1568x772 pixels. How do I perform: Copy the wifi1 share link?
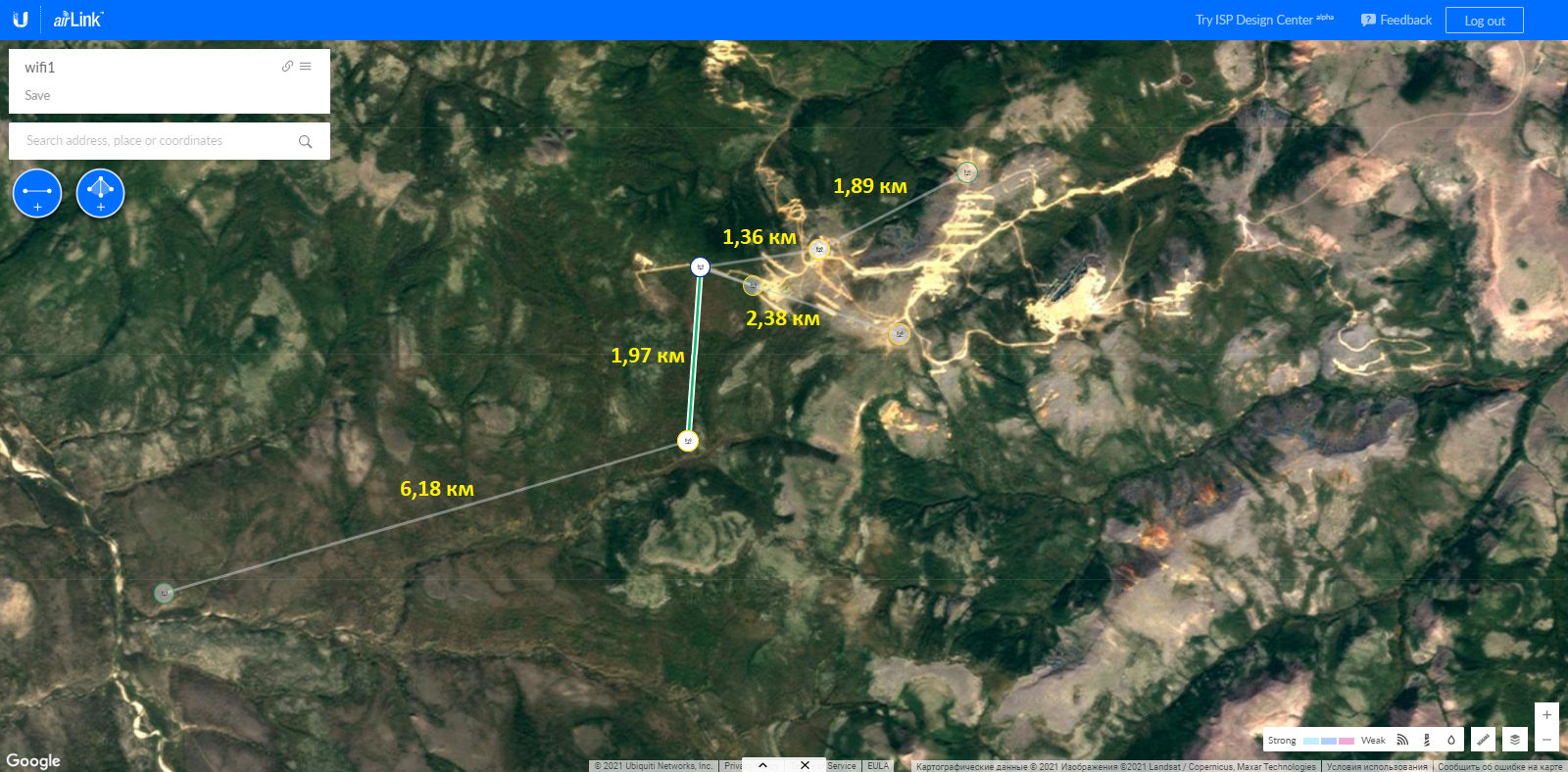(x=287, y=67)
